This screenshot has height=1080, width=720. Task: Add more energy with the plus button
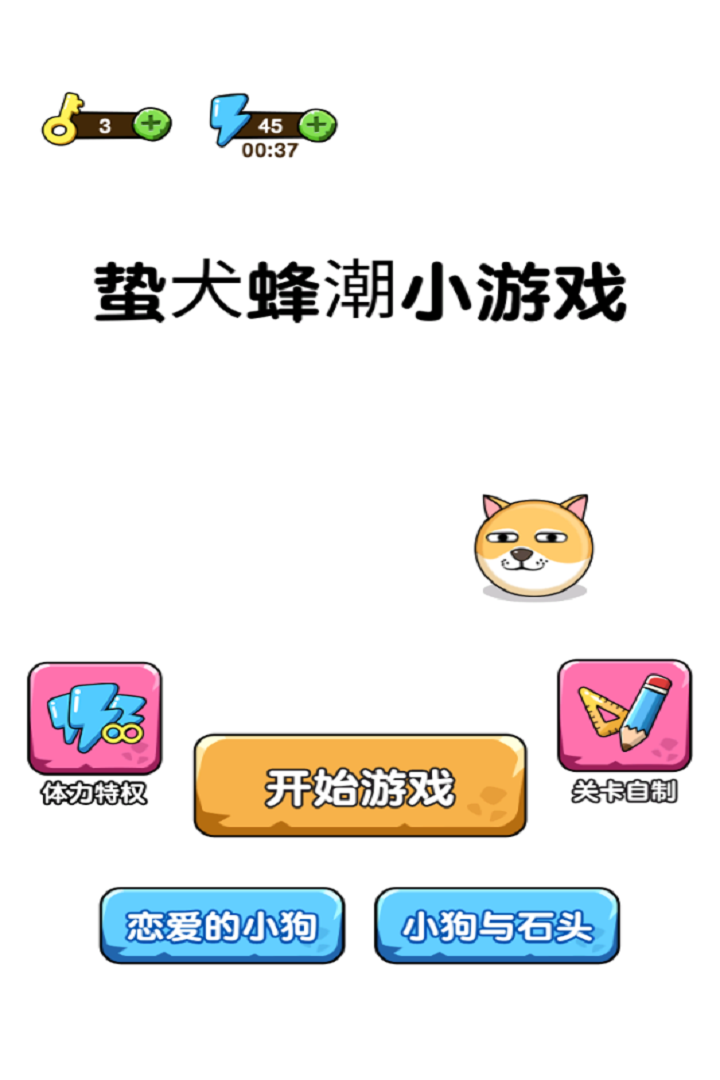[317, 125]
